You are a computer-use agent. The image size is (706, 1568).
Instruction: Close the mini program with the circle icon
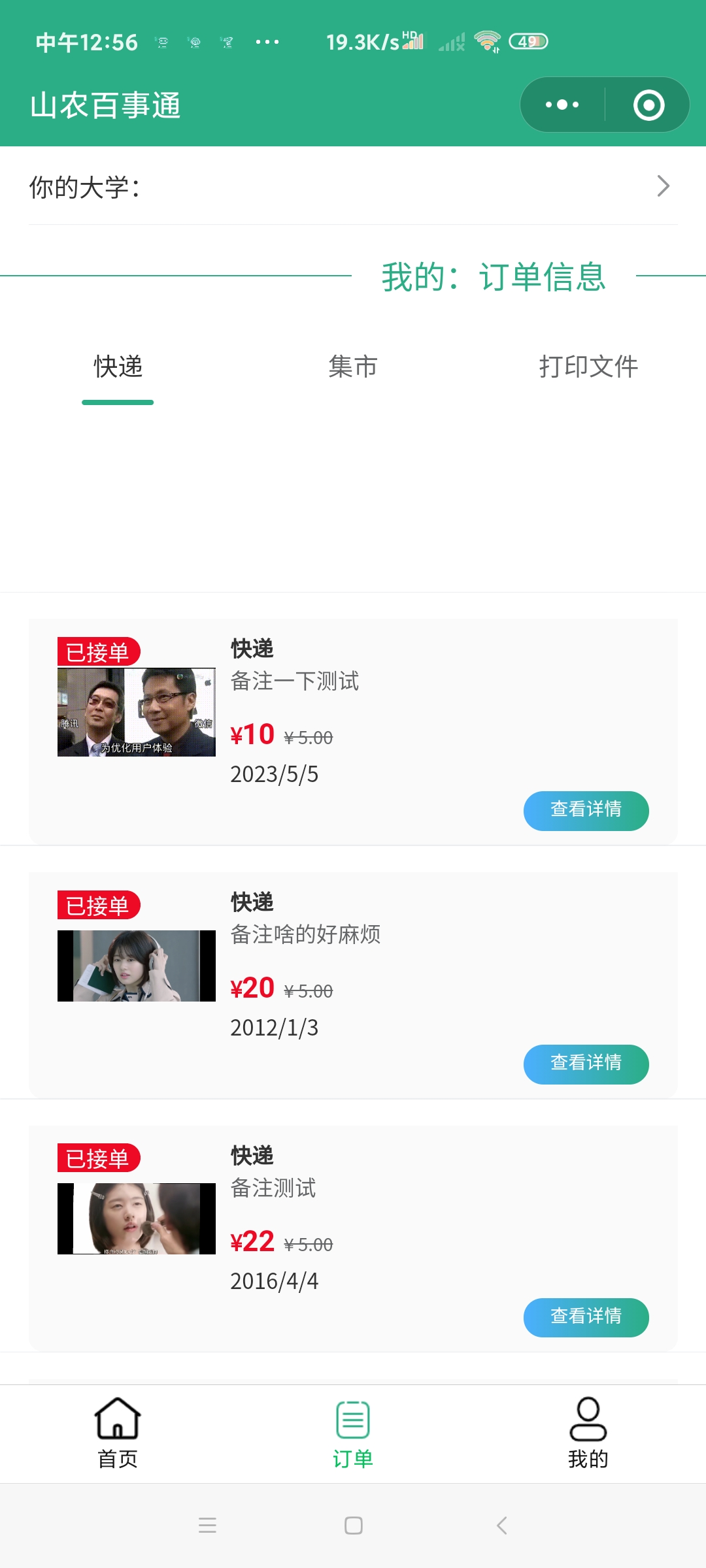pos(648,105)
